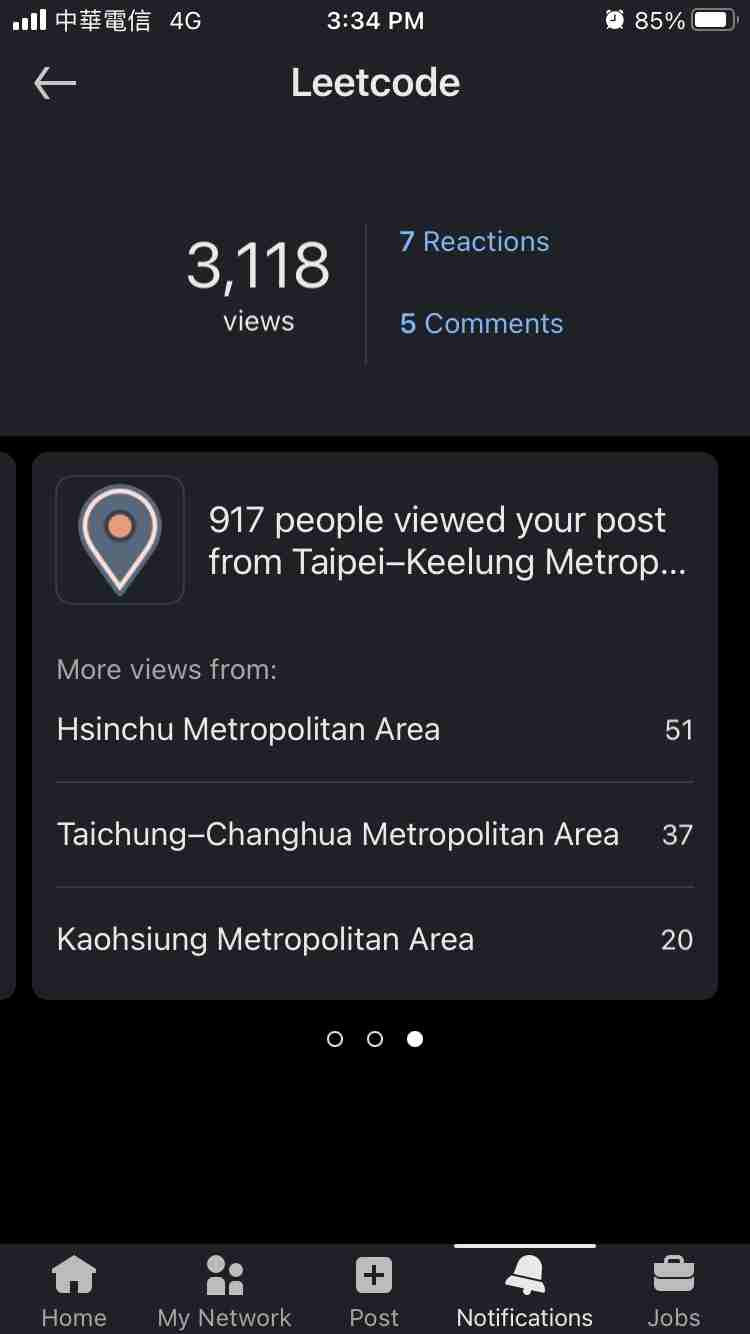Screen dimensions: 750x1334
Task: Go back using the arrow icon
Action: click(x=55, y=83)
